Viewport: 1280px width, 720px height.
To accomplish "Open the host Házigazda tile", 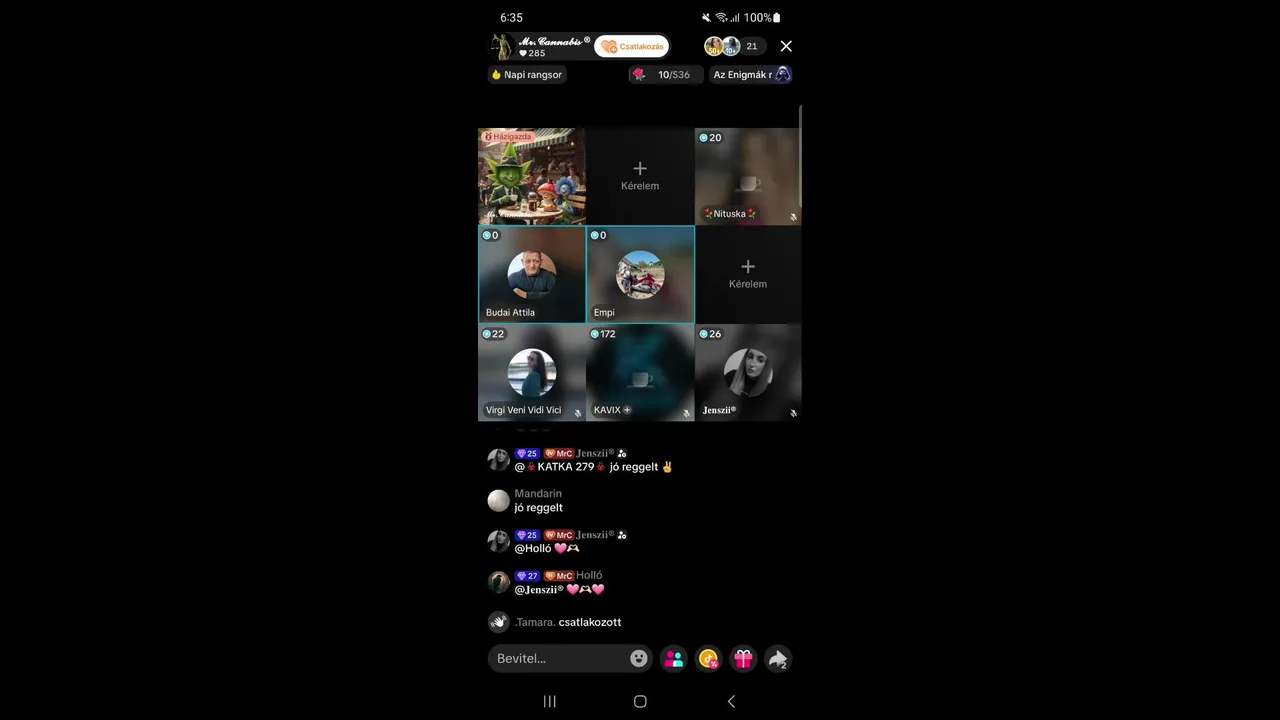I will tap(532, 176).
